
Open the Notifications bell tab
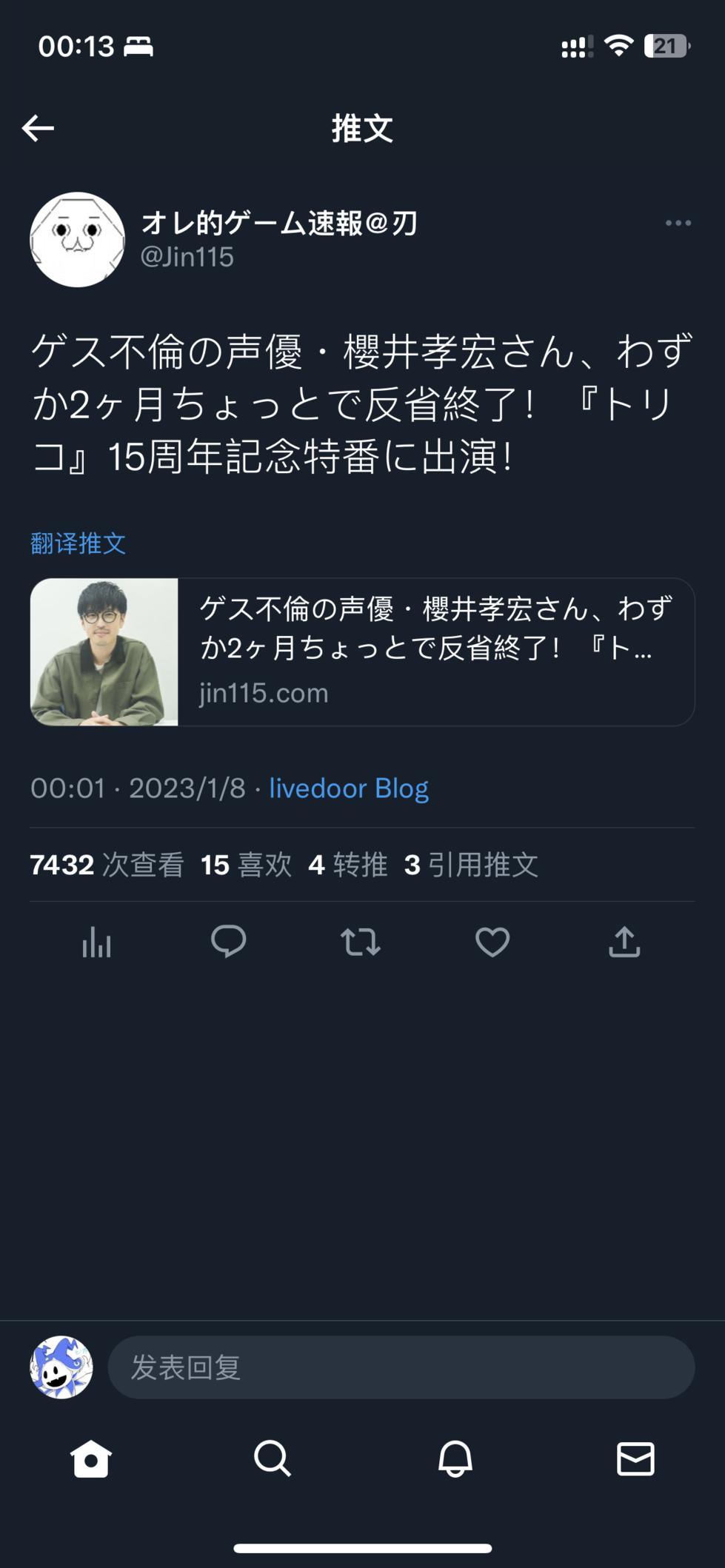(x=455, y=1459)
